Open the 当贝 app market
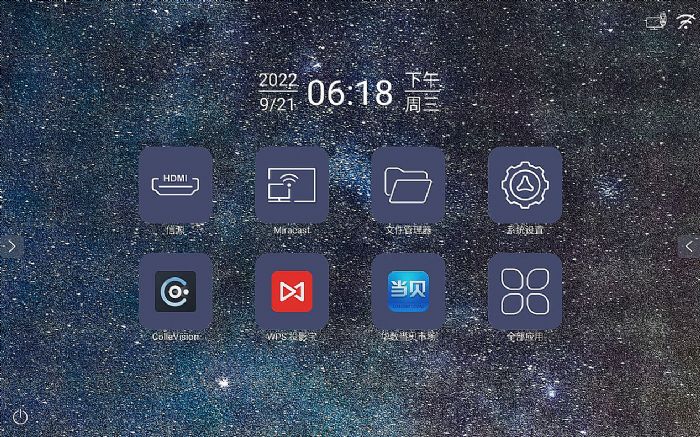 [408, 291]
